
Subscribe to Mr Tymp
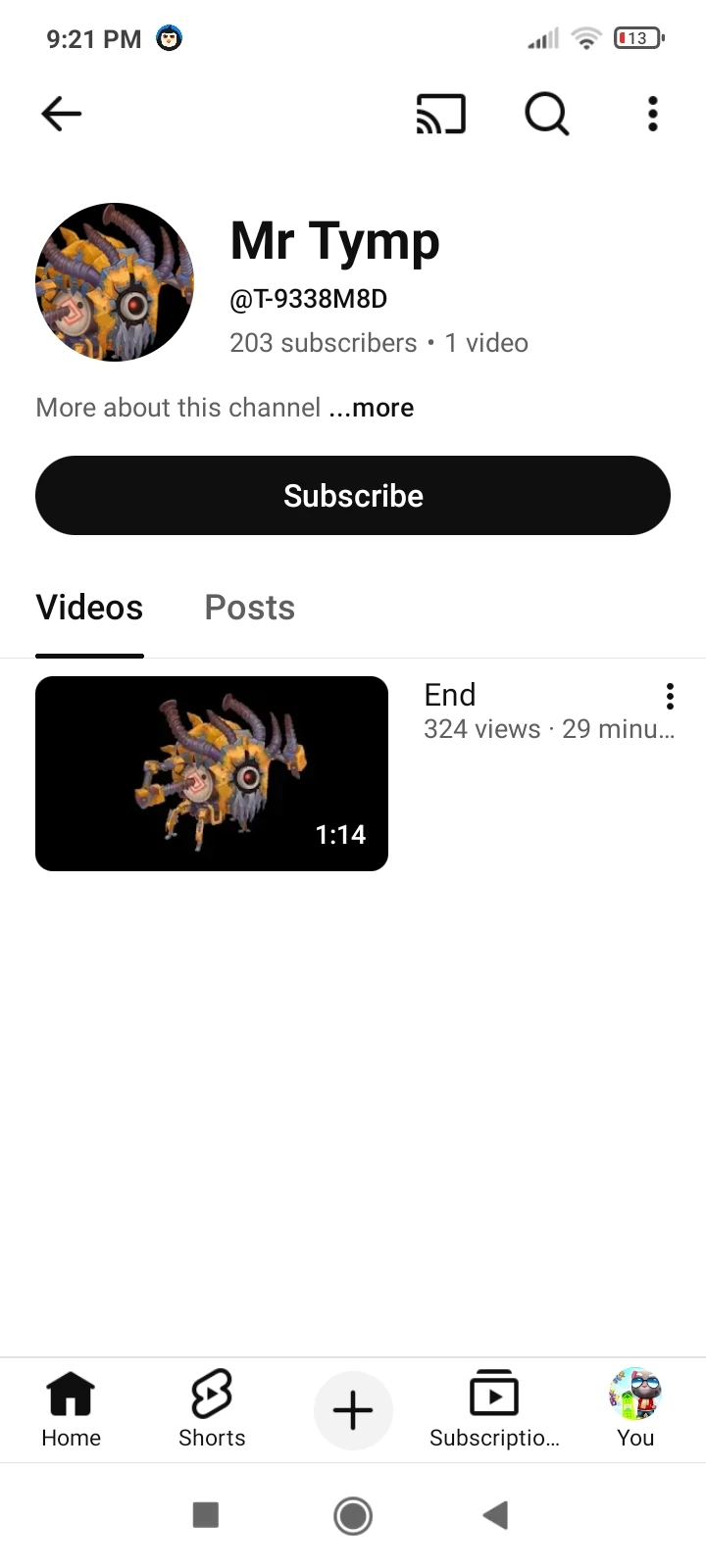[x=353, y=495]
